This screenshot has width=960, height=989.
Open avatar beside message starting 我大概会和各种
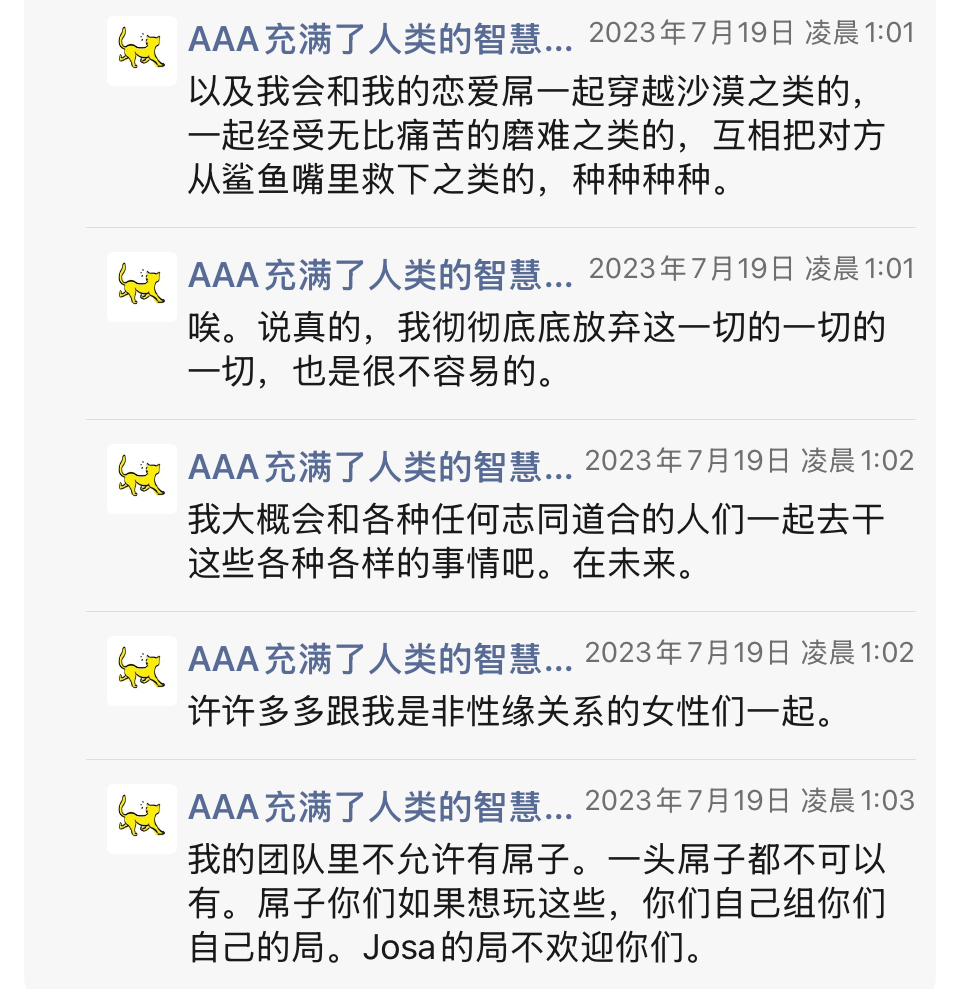(x=142, y=479)
